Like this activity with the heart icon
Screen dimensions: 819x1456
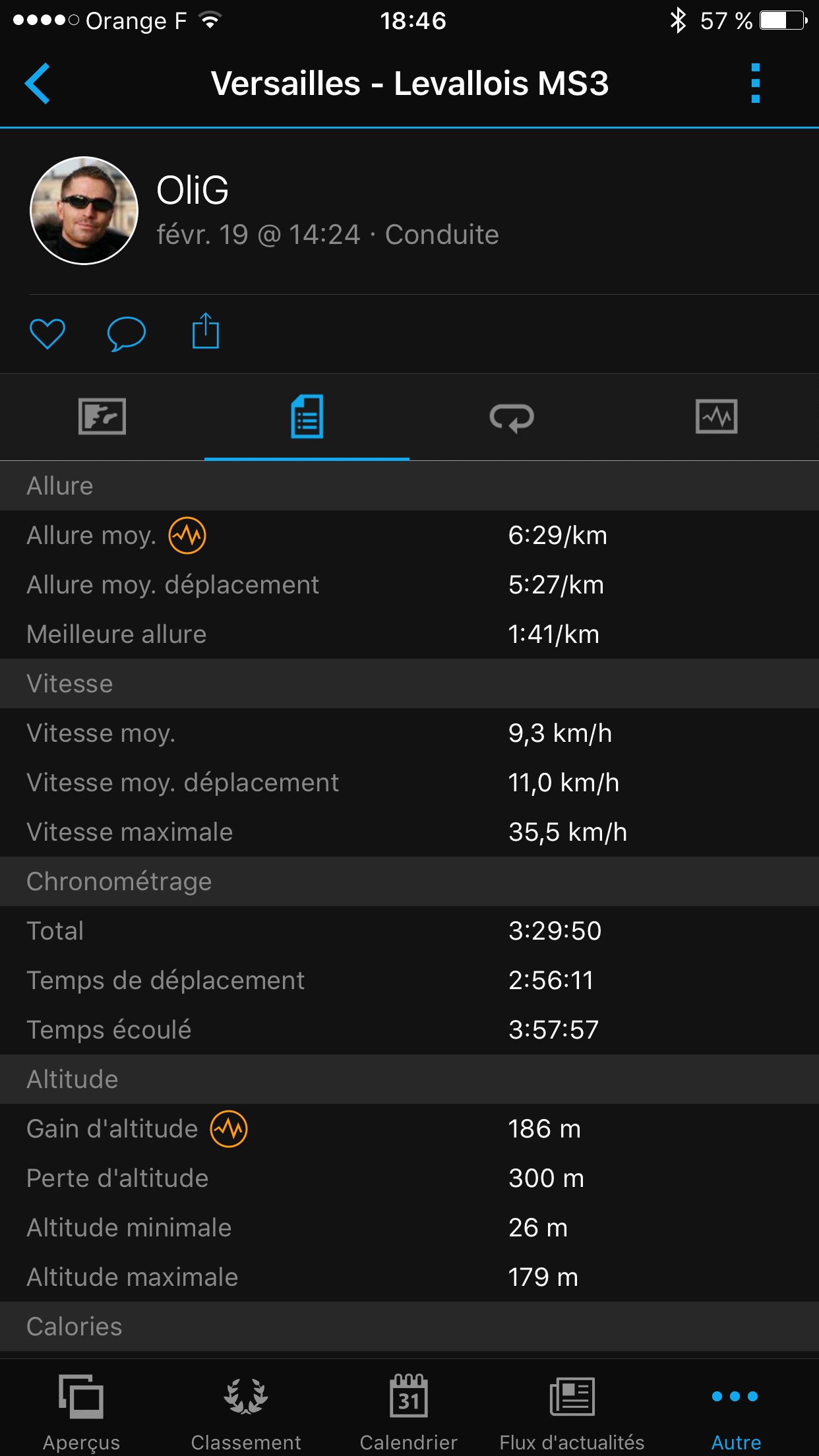pos(47,334)
